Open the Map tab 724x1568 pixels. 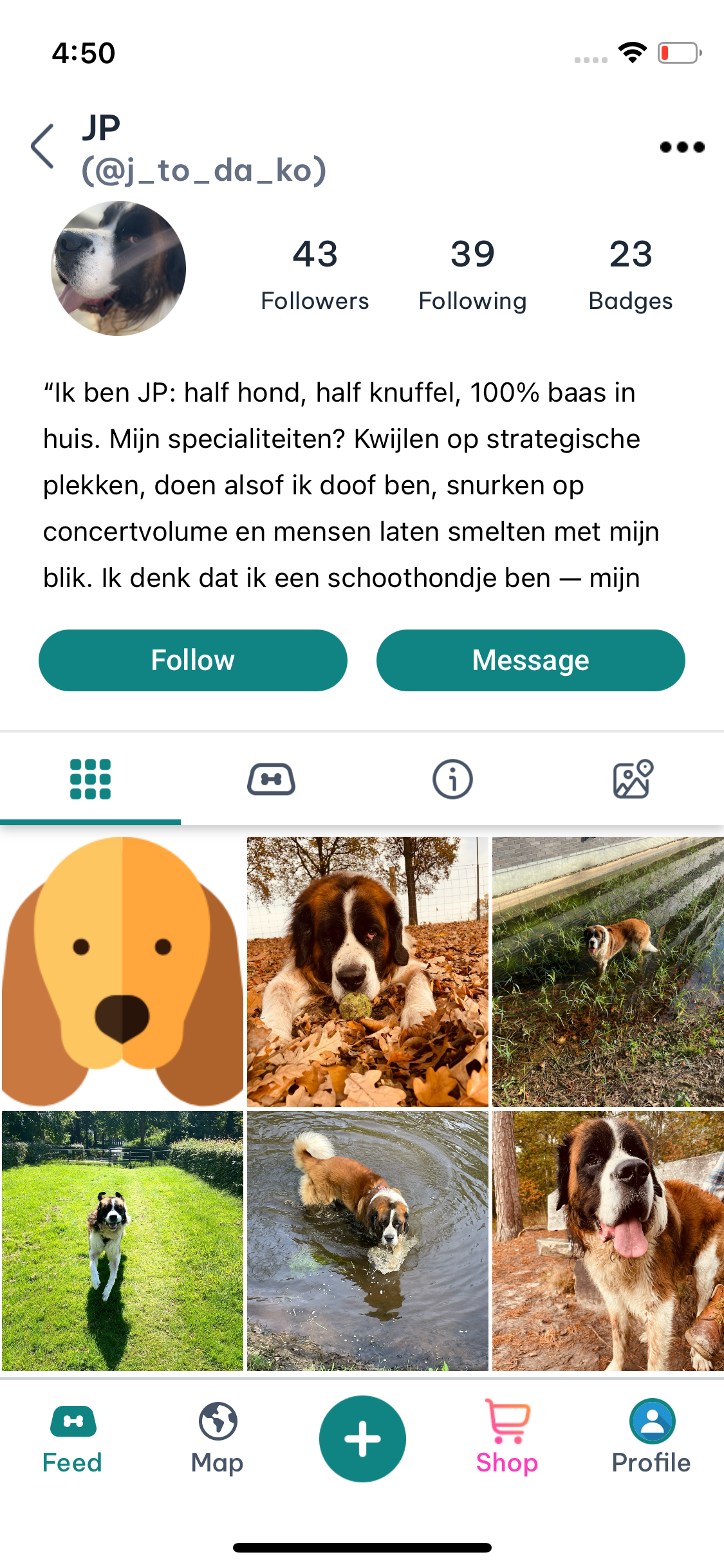[x=218, y=1440]
